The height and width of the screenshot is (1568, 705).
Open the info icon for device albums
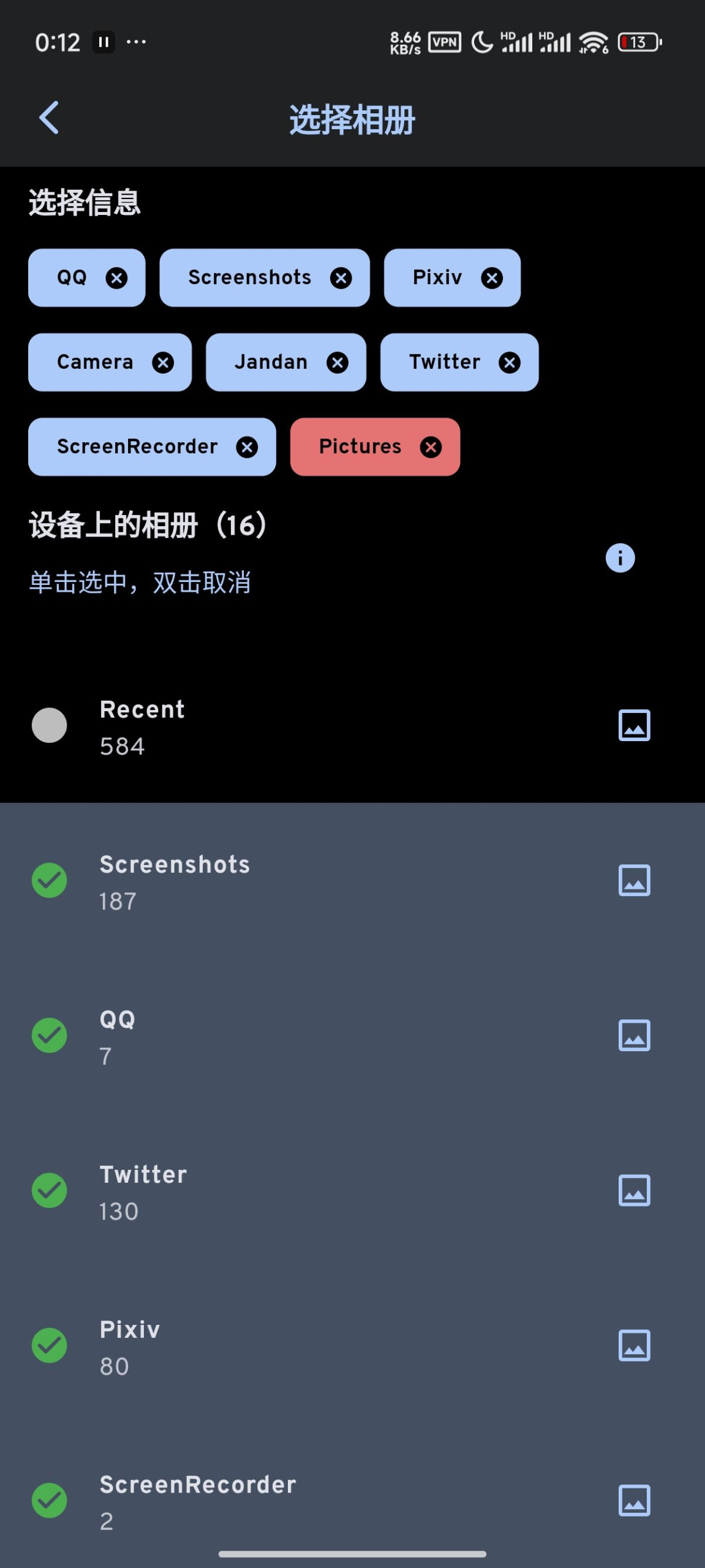(x=620, y=558)
